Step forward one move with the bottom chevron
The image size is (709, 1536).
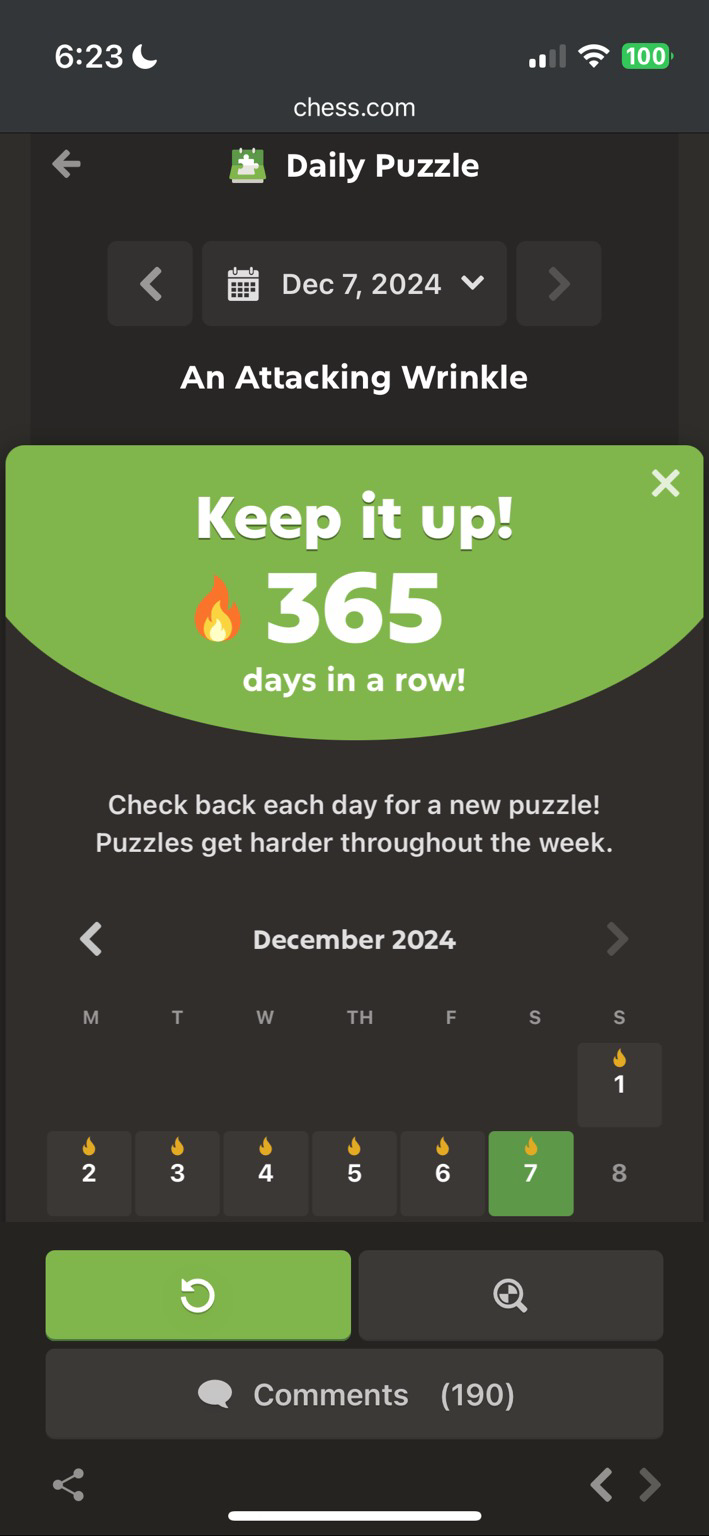tap(650, 1485)
